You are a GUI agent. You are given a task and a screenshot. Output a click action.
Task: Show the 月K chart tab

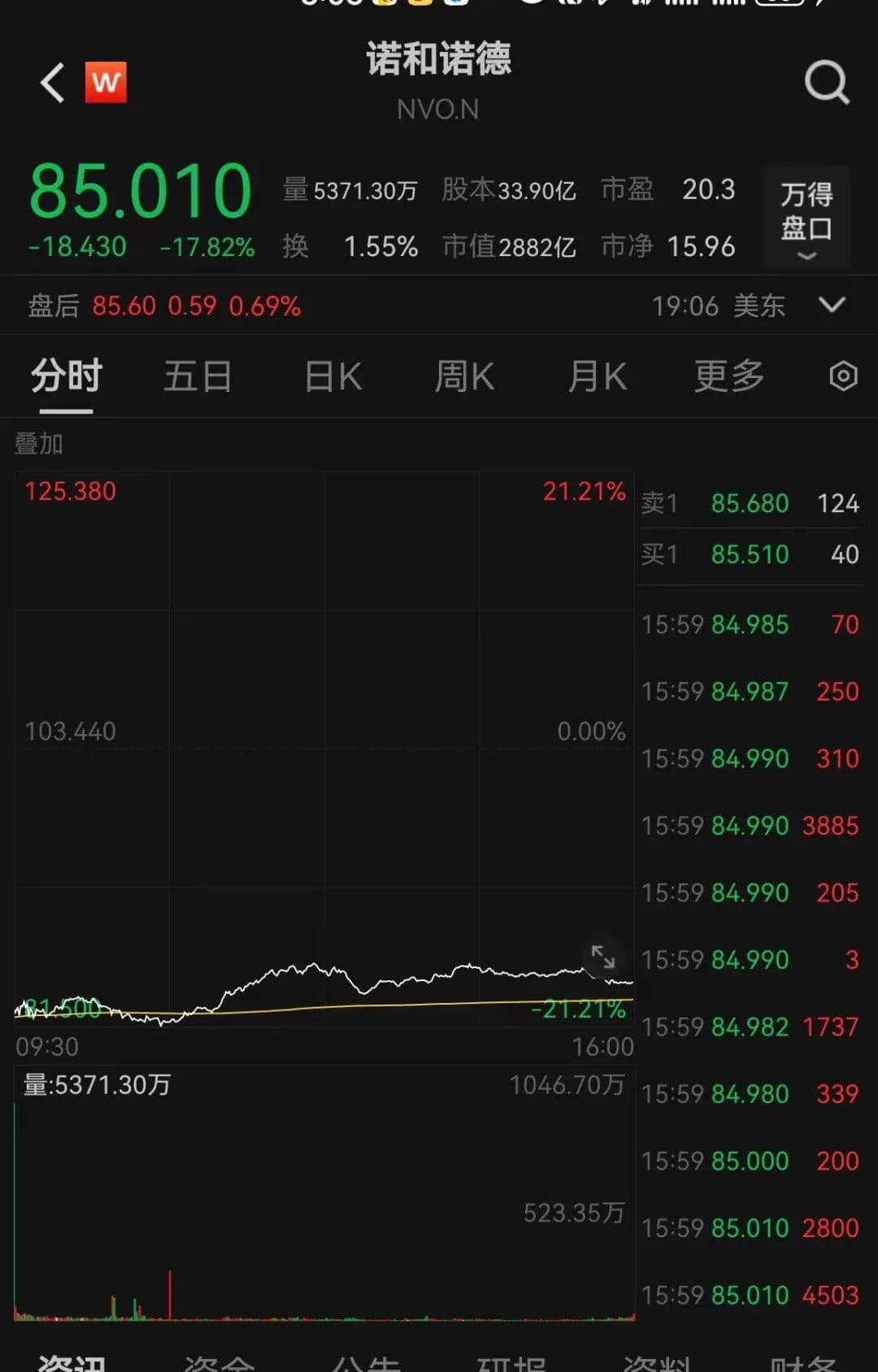click(x=598, y=377)
